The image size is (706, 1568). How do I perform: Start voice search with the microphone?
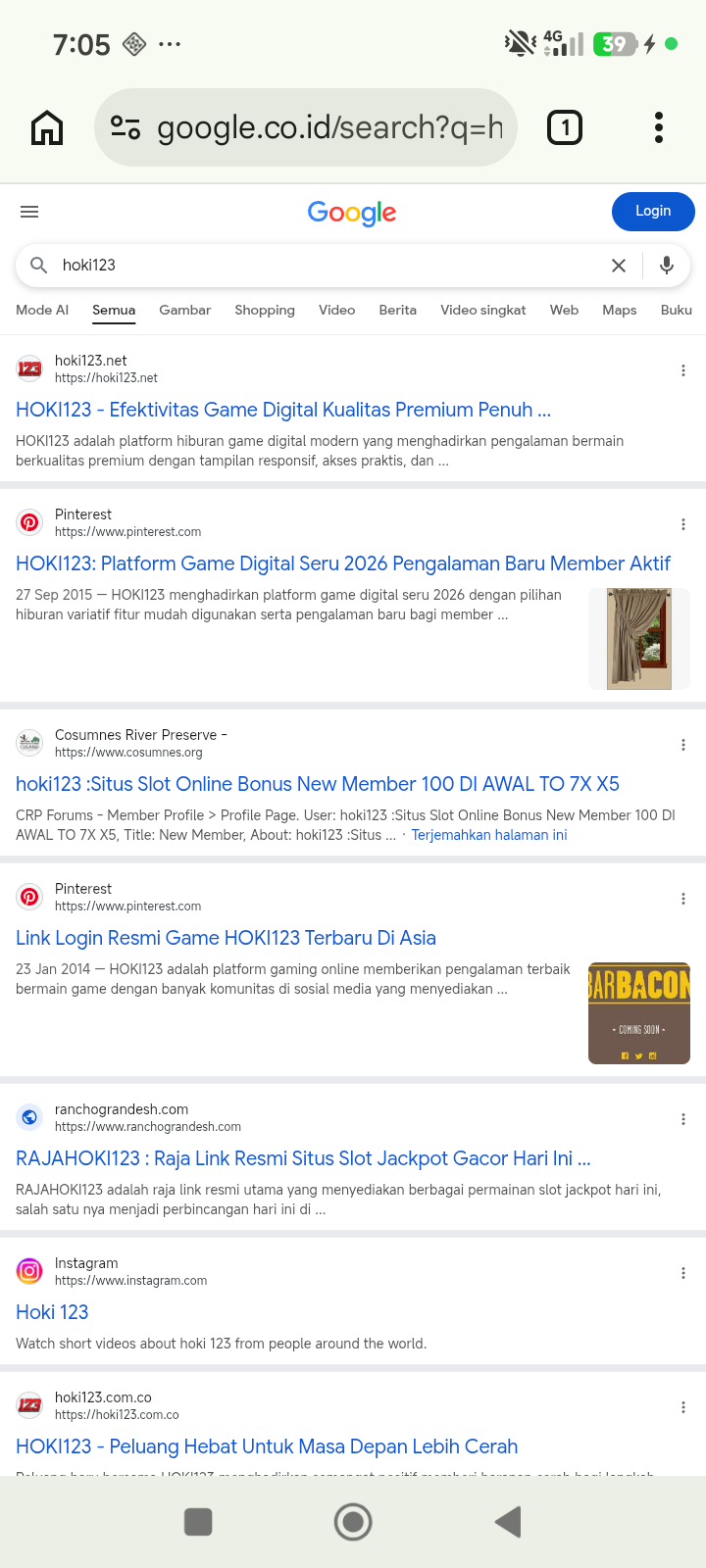pos(667,266)
